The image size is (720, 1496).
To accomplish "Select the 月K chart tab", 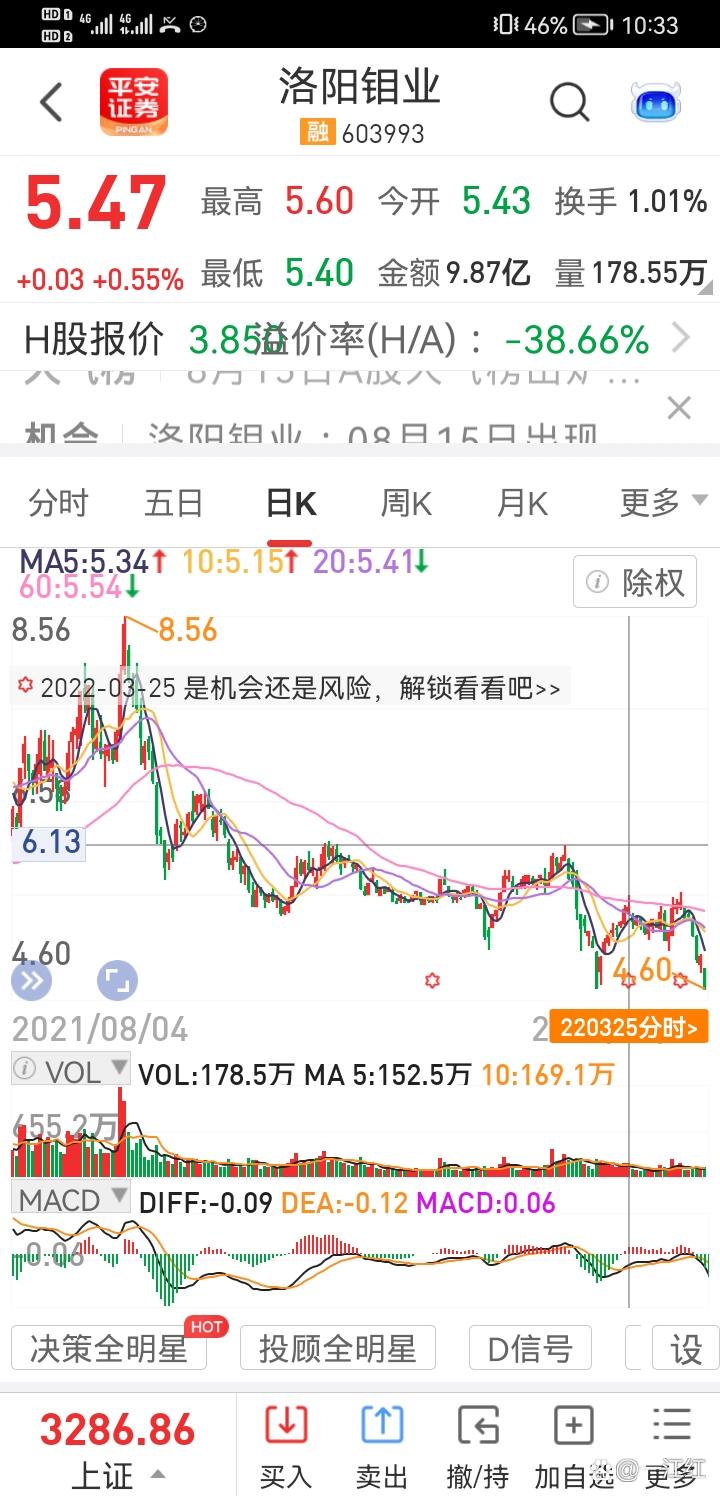I will tap(522, 503).
